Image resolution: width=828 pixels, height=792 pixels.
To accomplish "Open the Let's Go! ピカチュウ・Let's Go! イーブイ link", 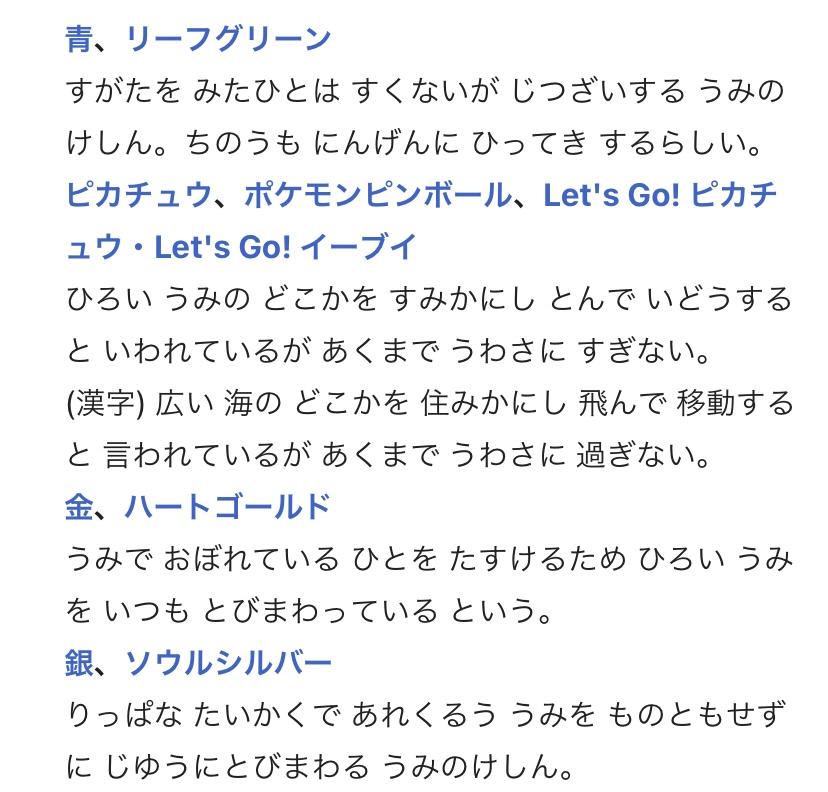I will 660,195.
